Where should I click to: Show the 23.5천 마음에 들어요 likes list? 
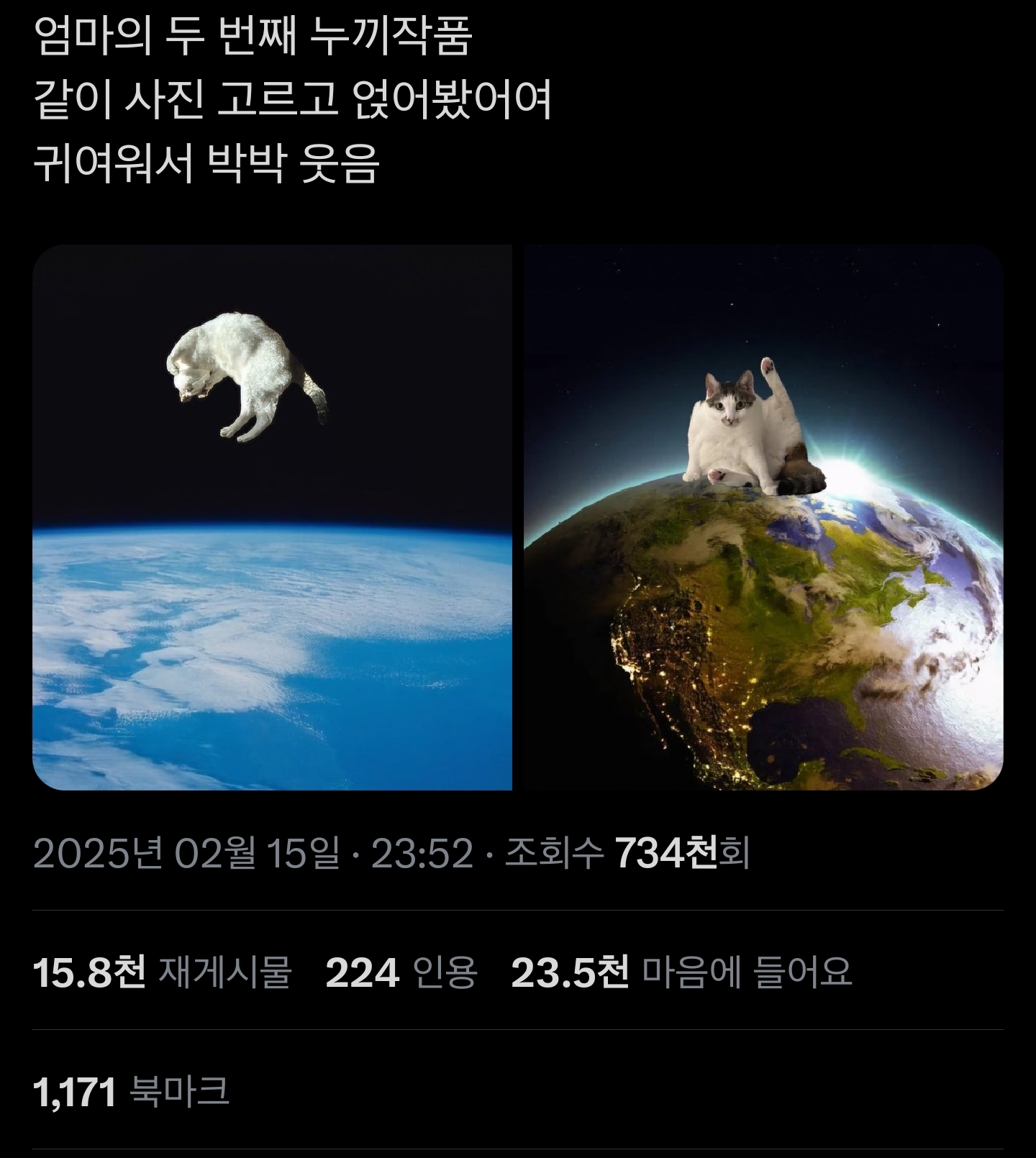(681, 972)
